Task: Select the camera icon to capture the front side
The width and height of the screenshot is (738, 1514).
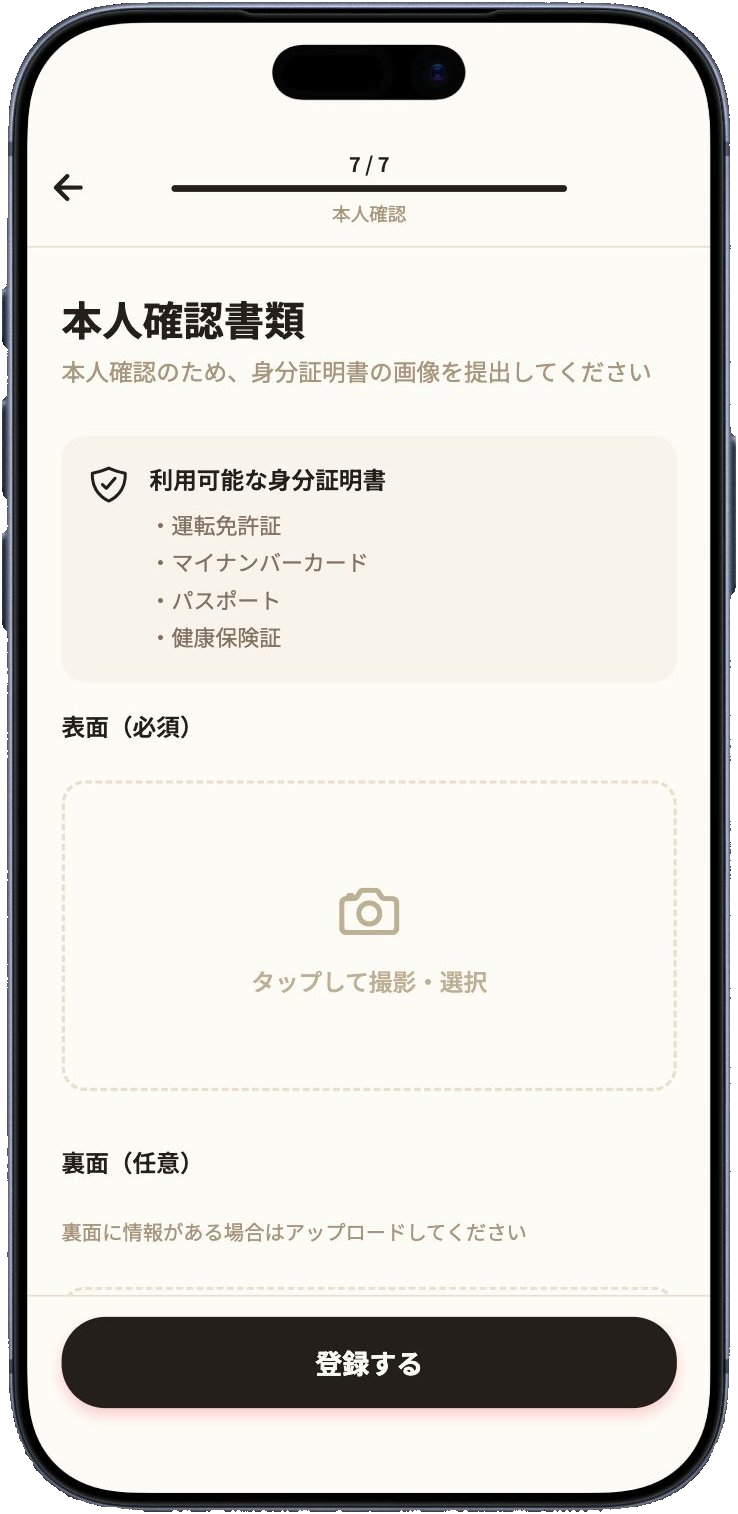Action: pyautogui.click(x=369, y=911)
